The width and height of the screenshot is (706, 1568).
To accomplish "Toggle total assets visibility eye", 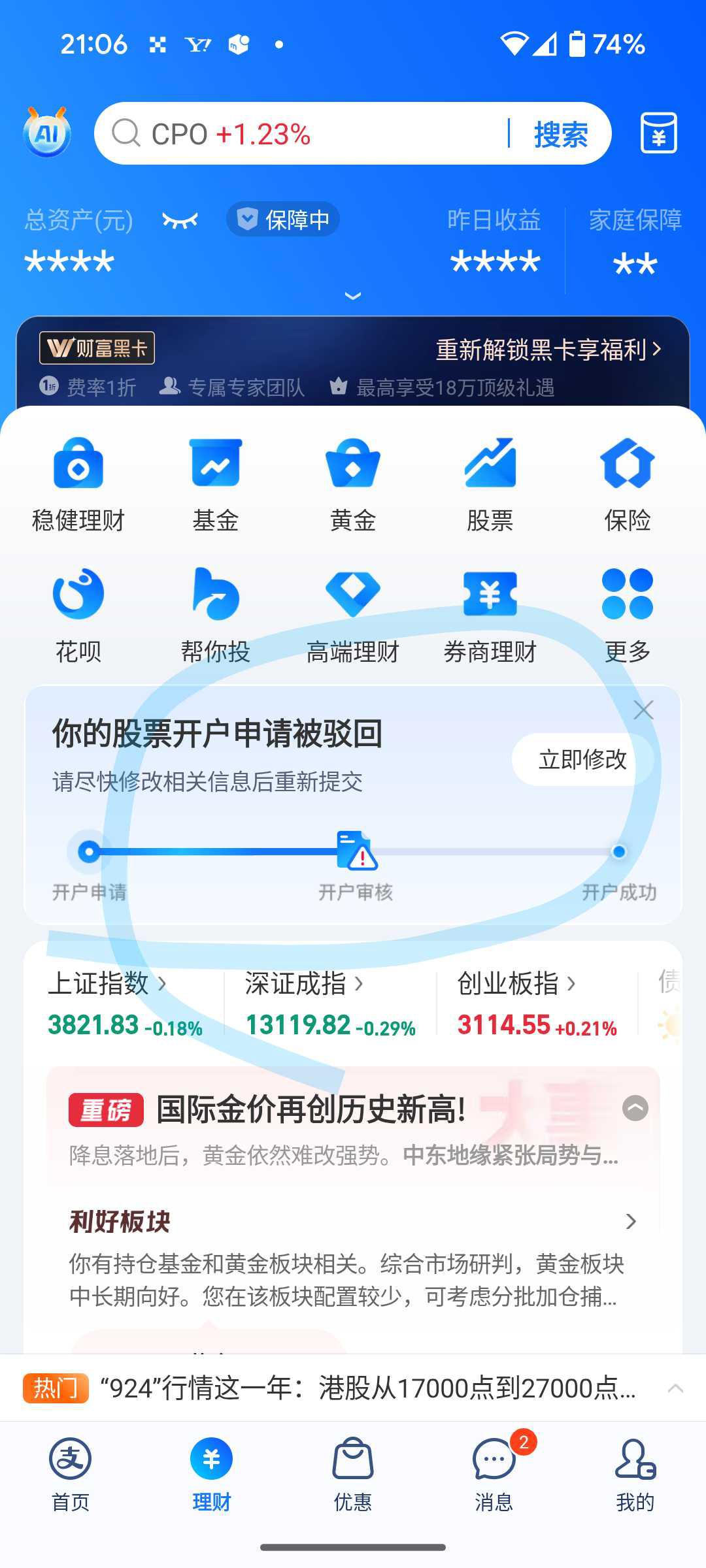I will pos(180,220).
